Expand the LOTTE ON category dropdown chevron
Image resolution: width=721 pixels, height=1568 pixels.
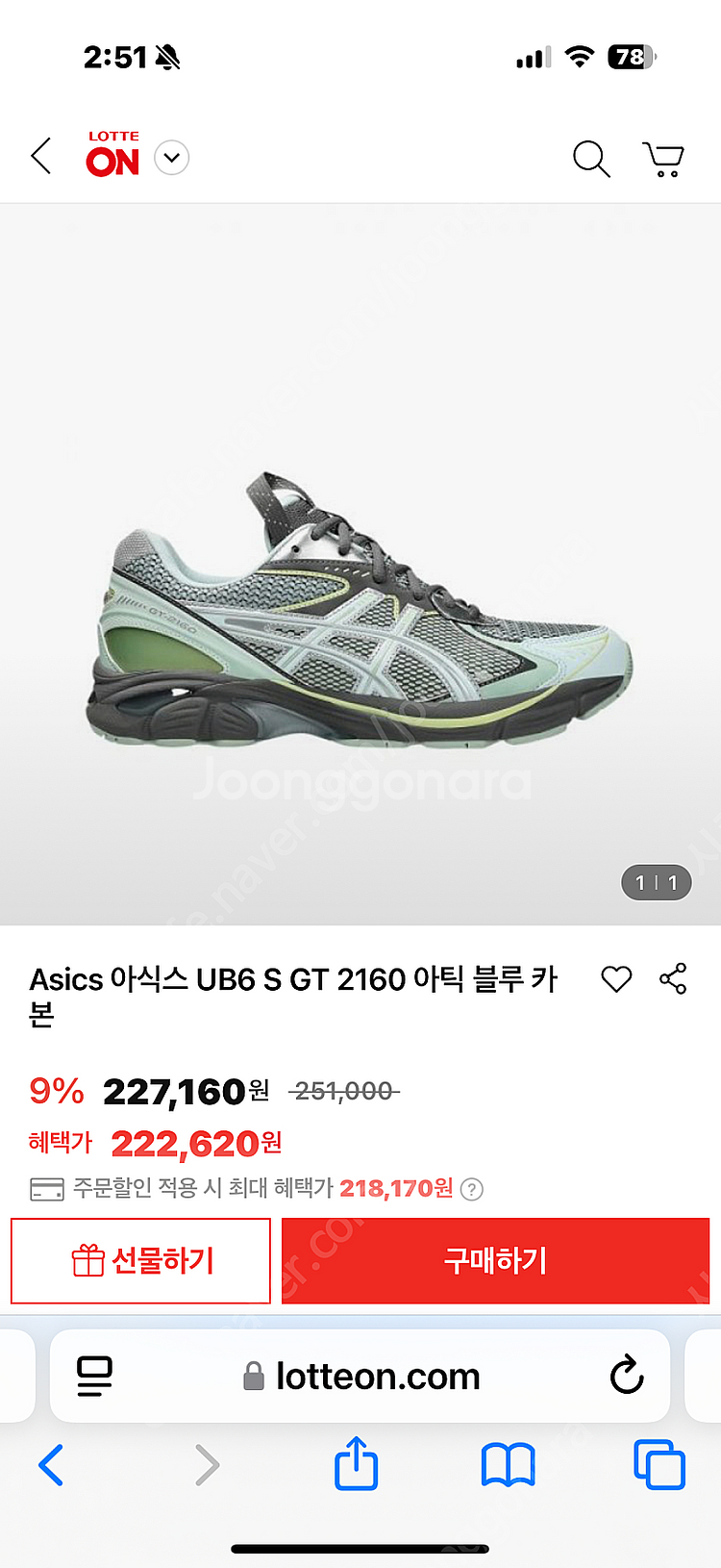(x=171, y=158)
